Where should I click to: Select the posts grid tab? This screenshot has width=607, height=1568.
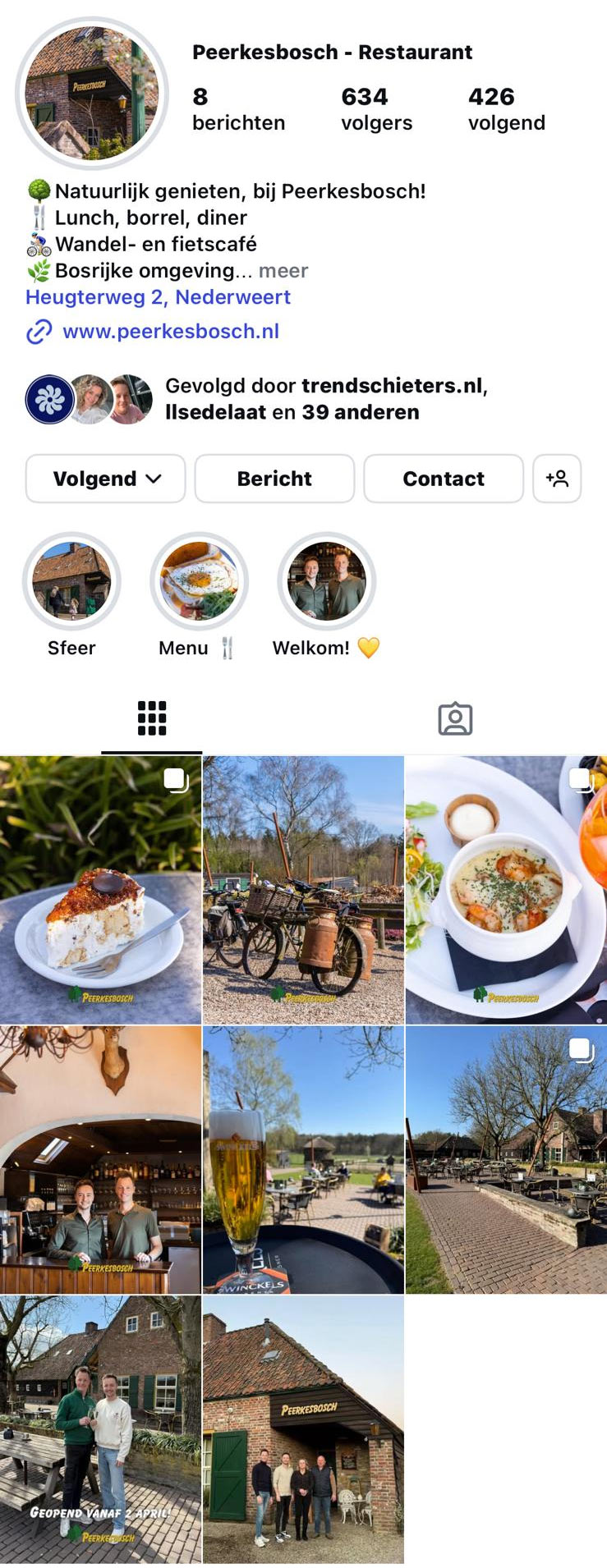pyautogui.click(x=152, y=719)
